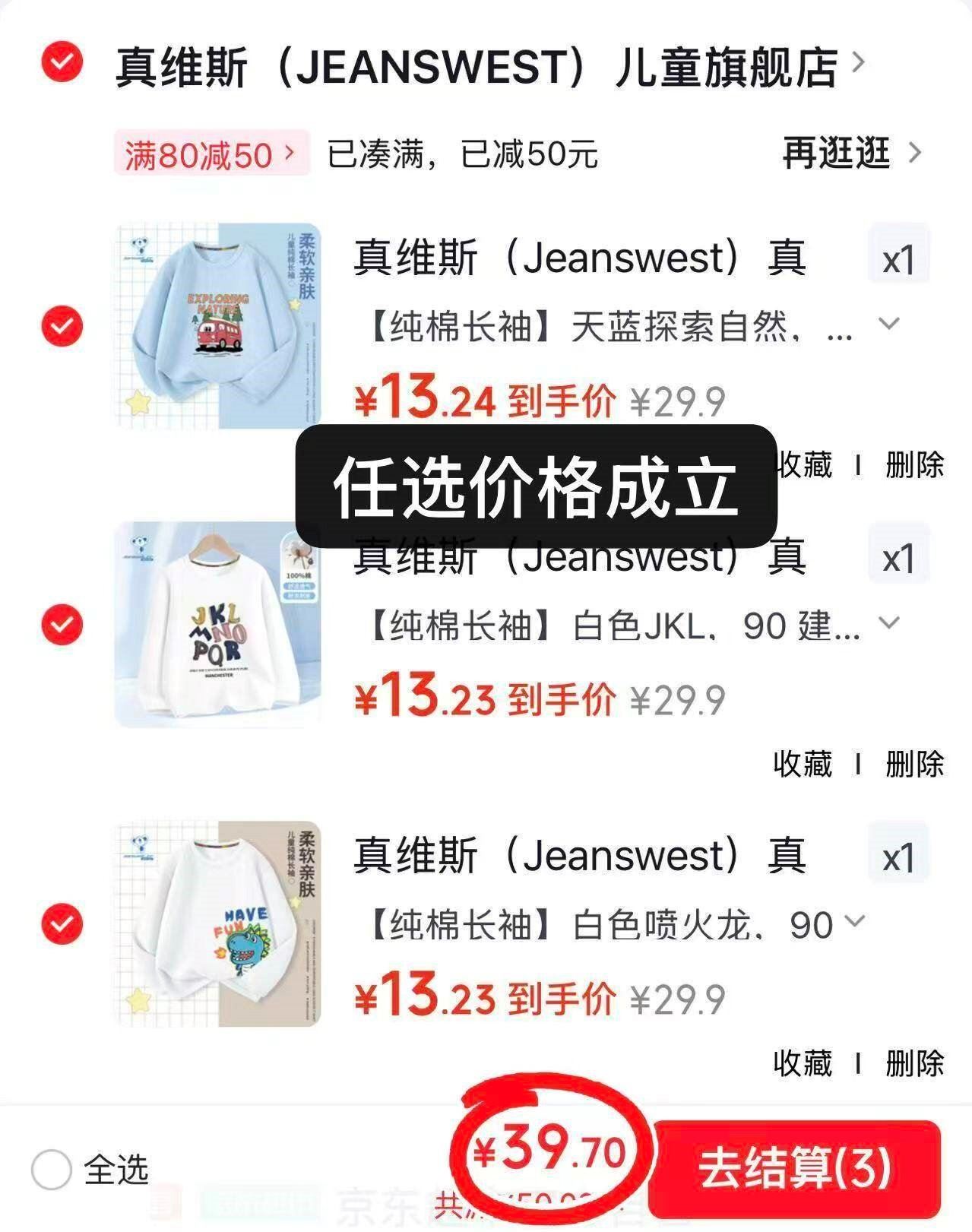Uncheck the 天蓝探索自然 shirt item

(62, 326)
